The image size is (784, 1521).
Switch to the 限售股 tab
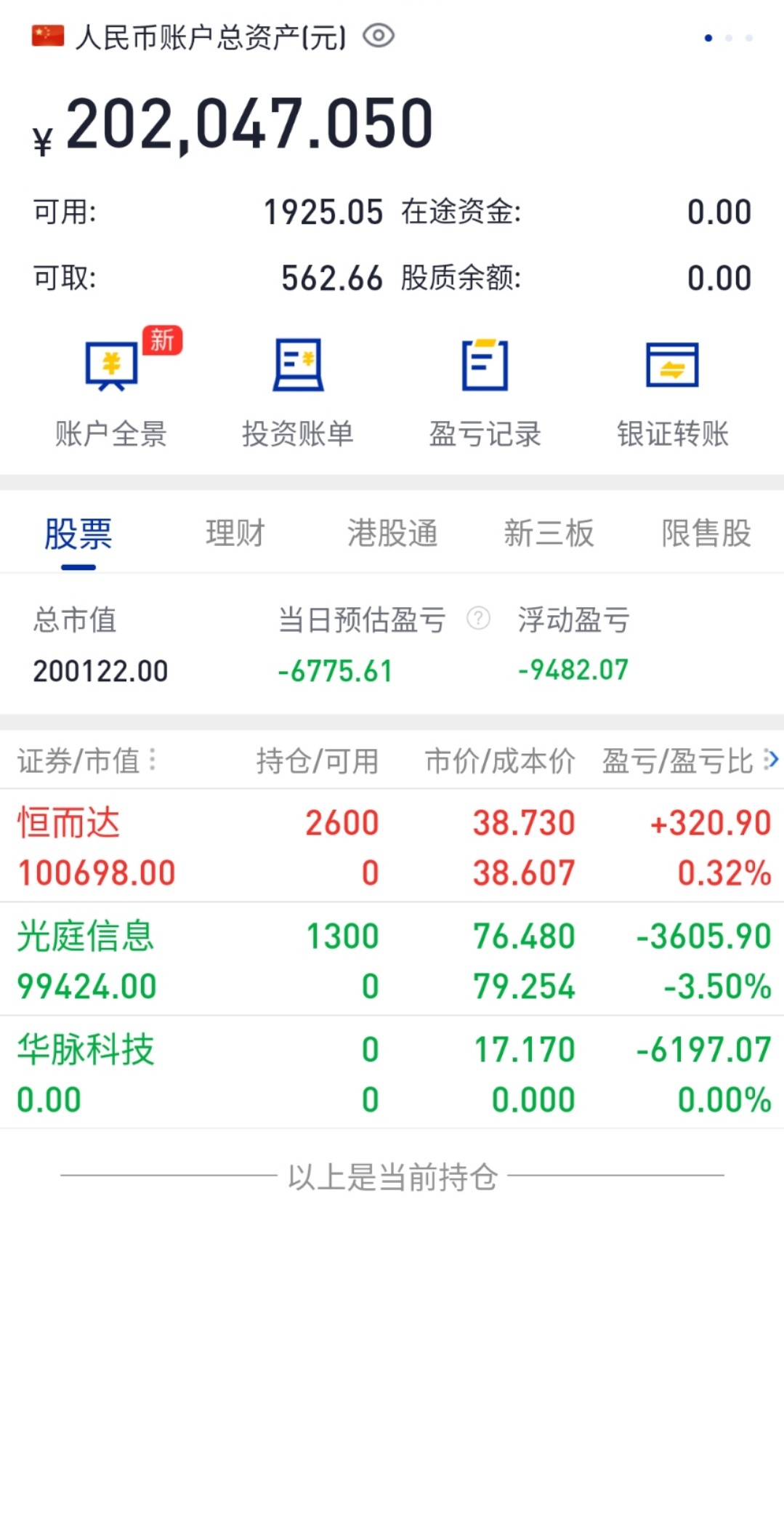(x=706, y=533)
